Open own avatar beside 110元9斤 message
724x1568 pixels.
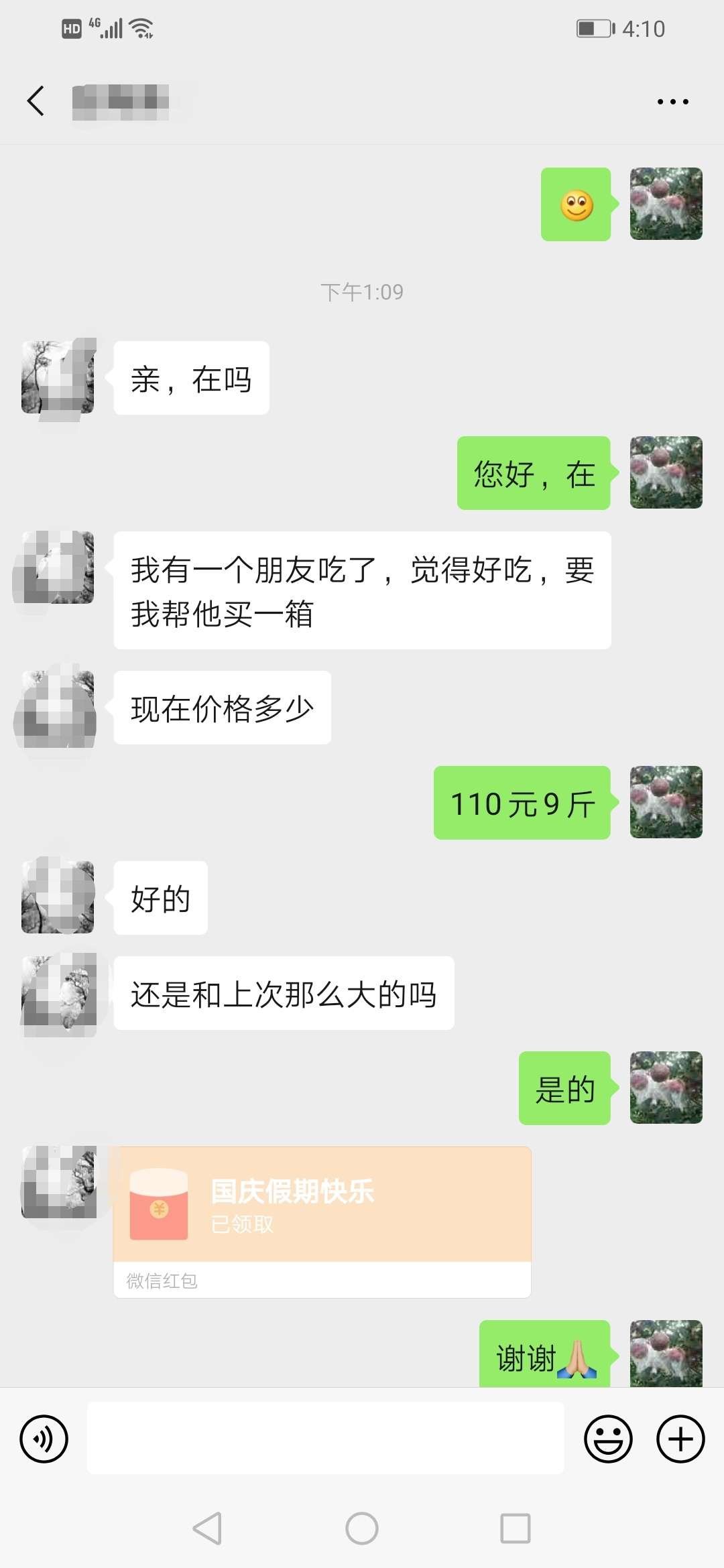(666, 802)
